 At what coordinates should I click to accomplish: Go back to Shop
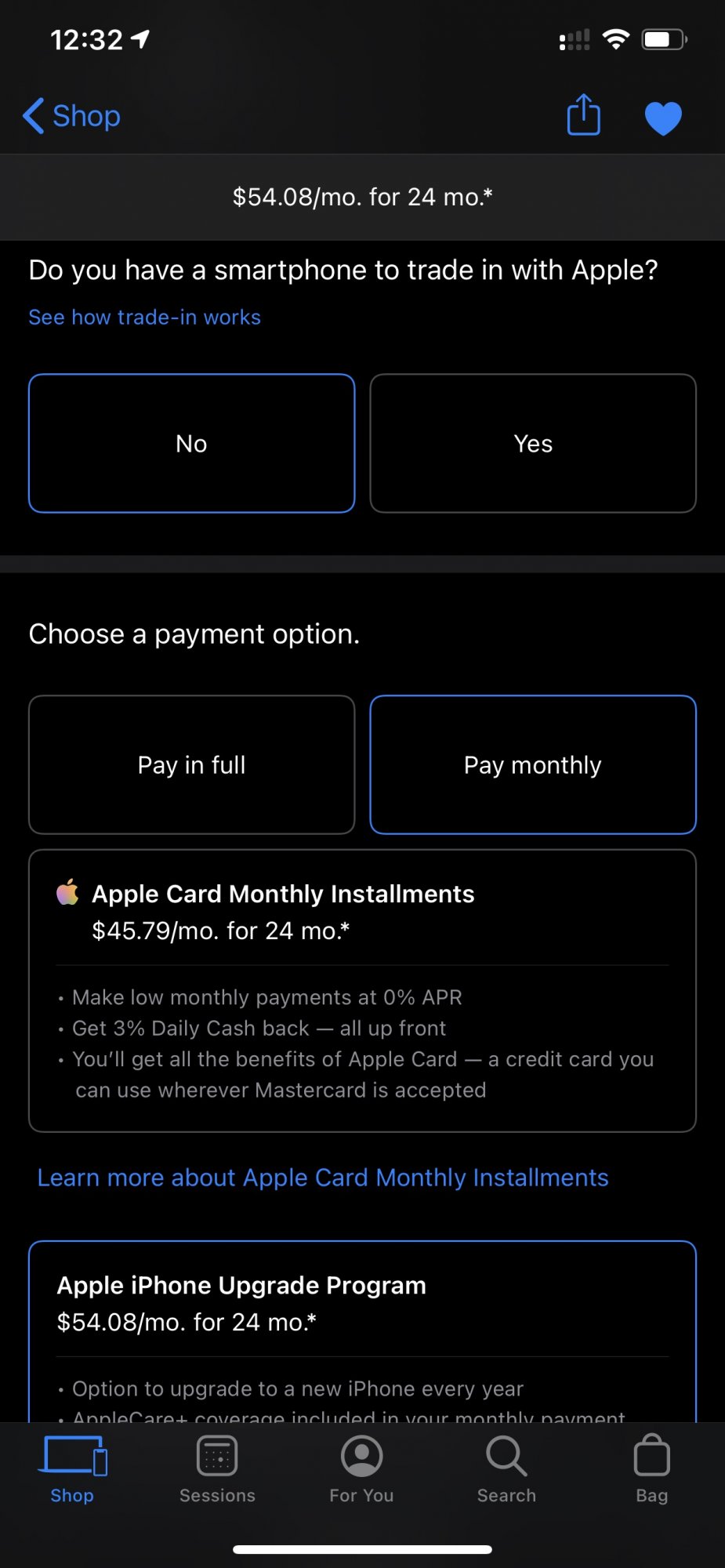click(72, 116)
